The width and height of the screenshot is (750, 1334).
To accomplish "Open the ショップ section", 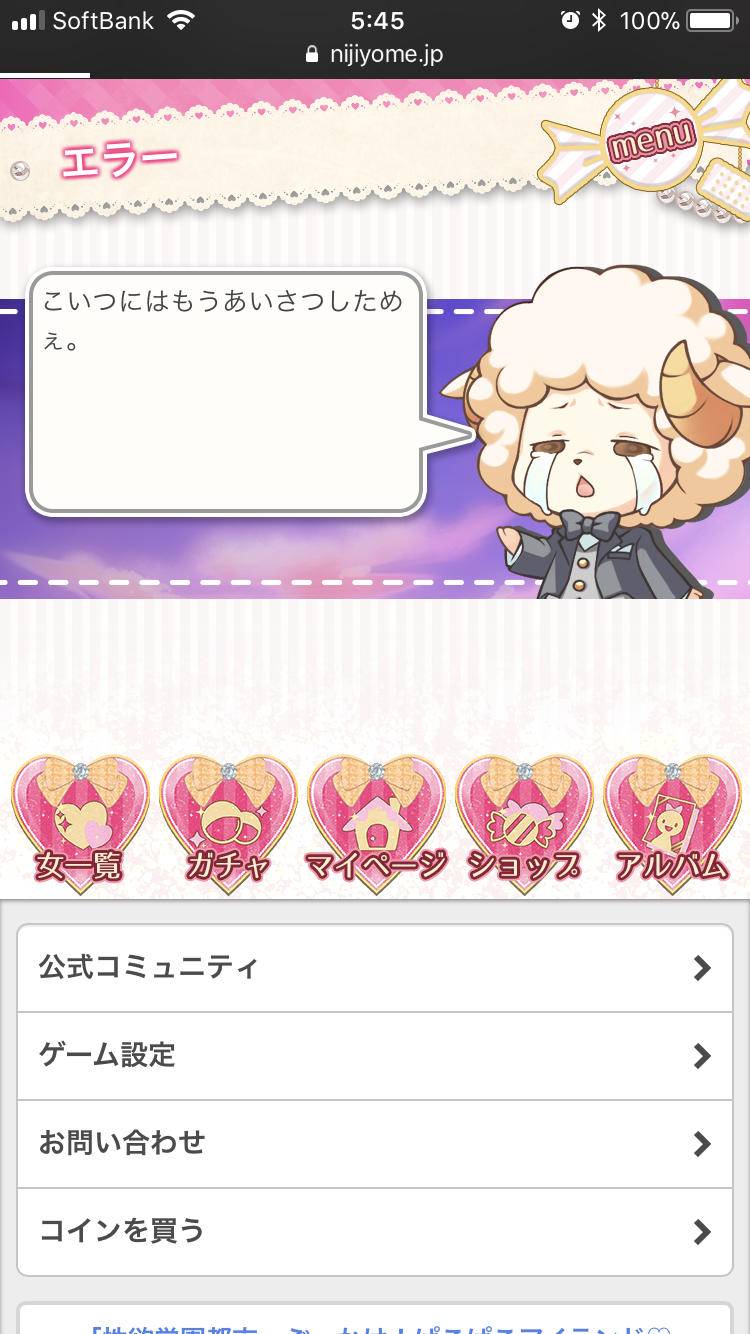I will 524,823.
